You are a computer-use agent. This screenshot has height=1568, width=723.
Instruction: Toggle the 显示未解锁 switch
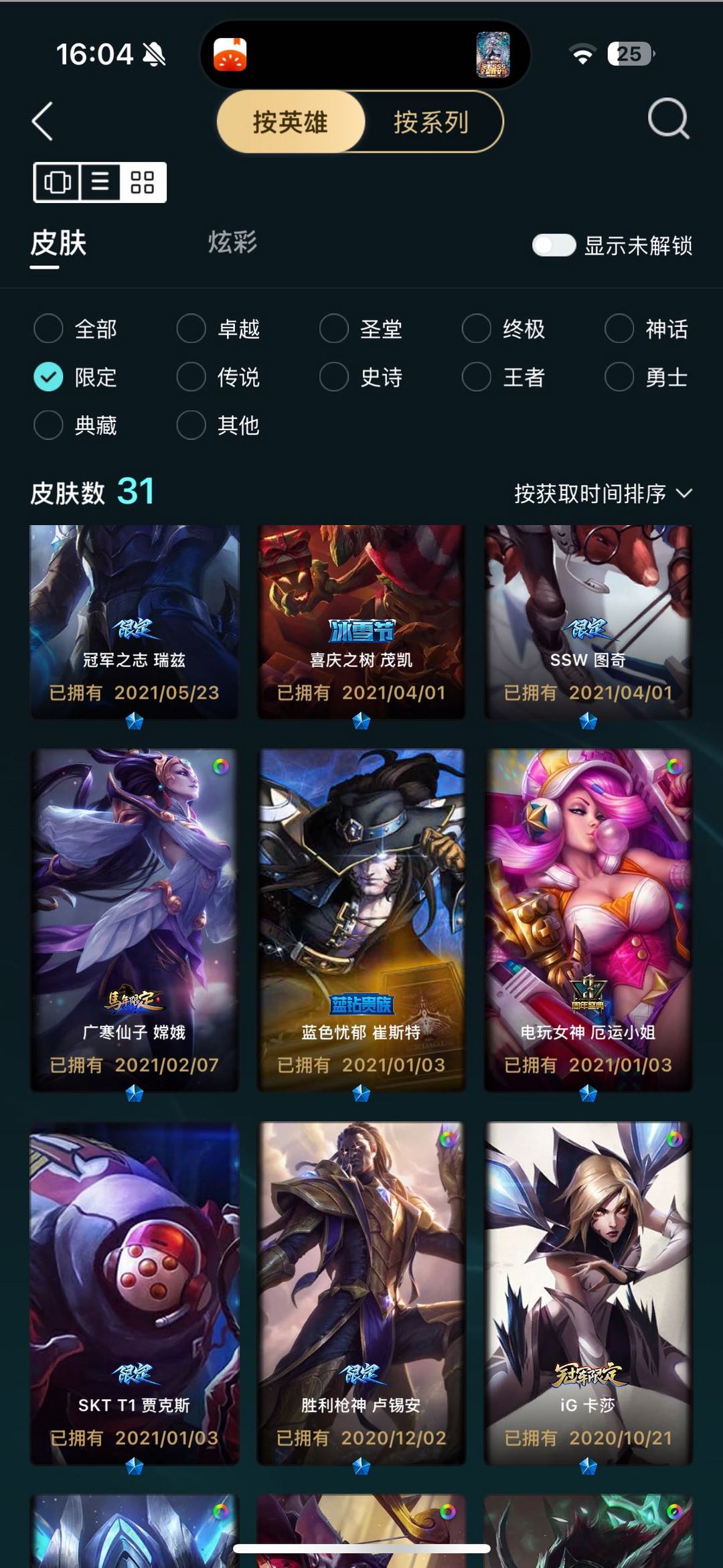tap(554, 245)
